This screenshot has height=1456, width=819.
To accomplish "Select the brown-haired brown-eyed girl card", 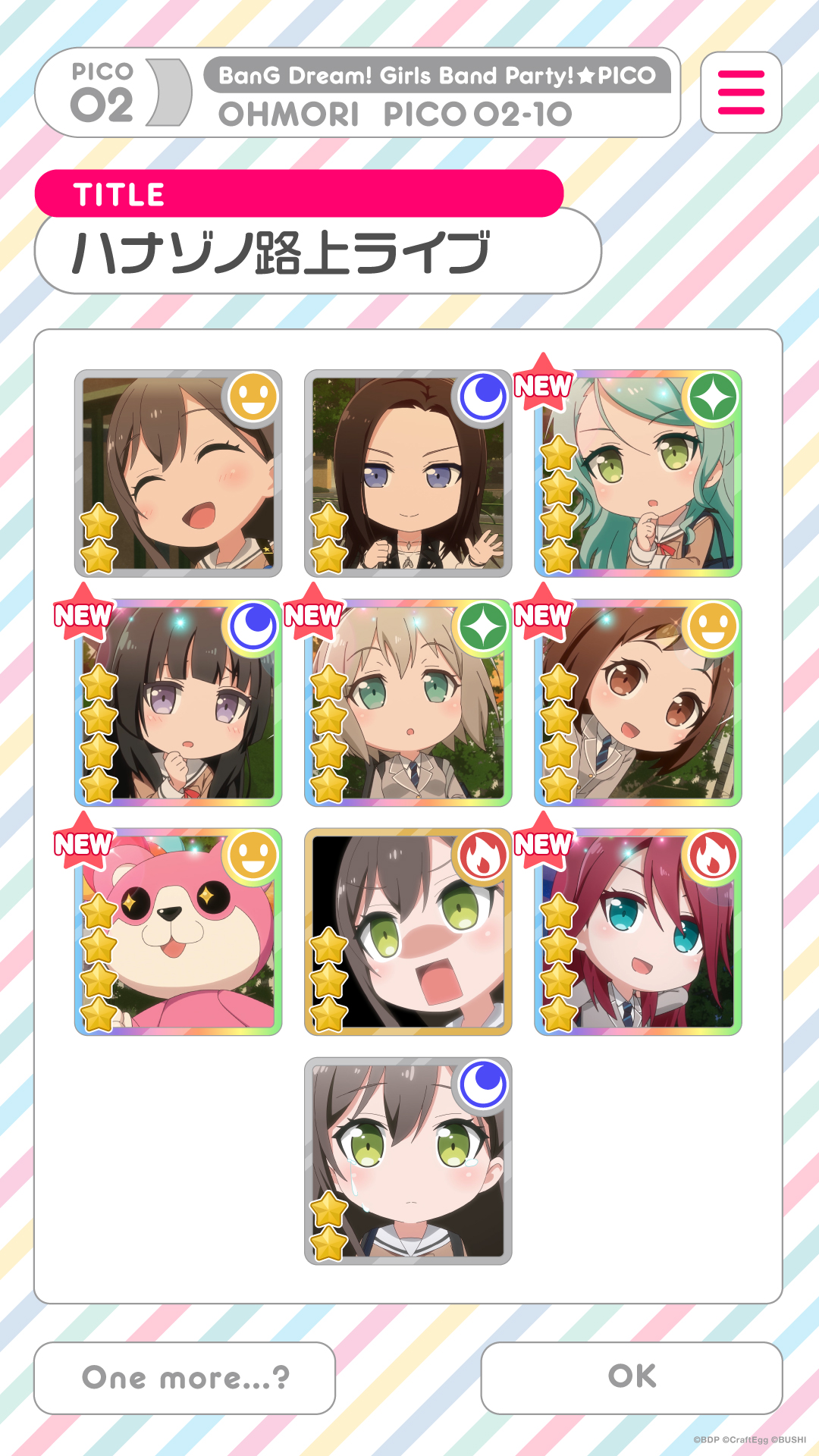I will (x=638, y=702).
